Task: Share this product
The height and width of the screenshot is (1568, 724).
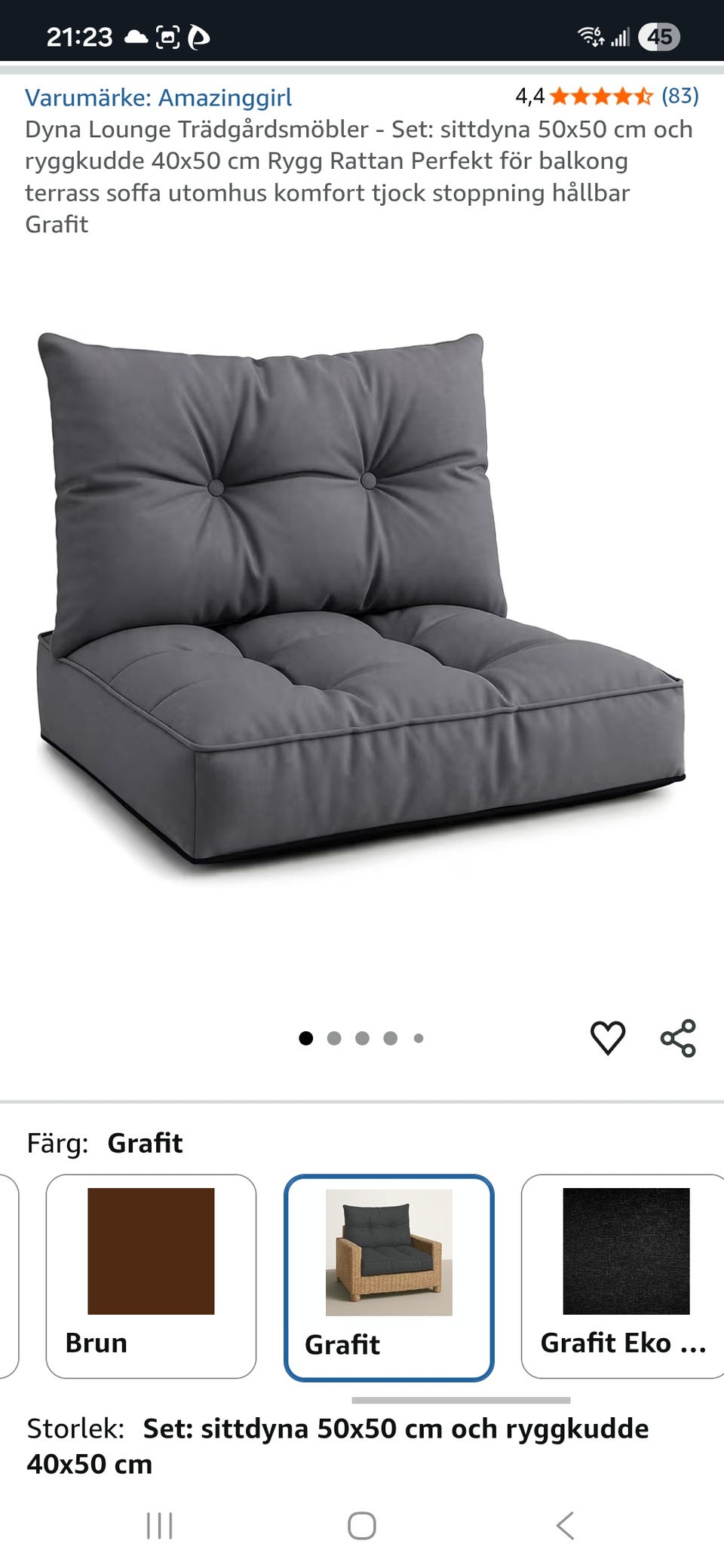Action: pos(678,1038)
